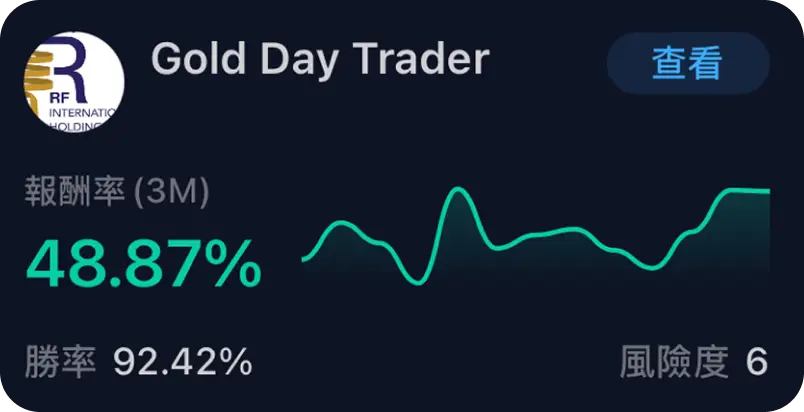Tap the 查看 button for Gold Day Trader
Screen dimensions: 804x412
coord(687,65)
